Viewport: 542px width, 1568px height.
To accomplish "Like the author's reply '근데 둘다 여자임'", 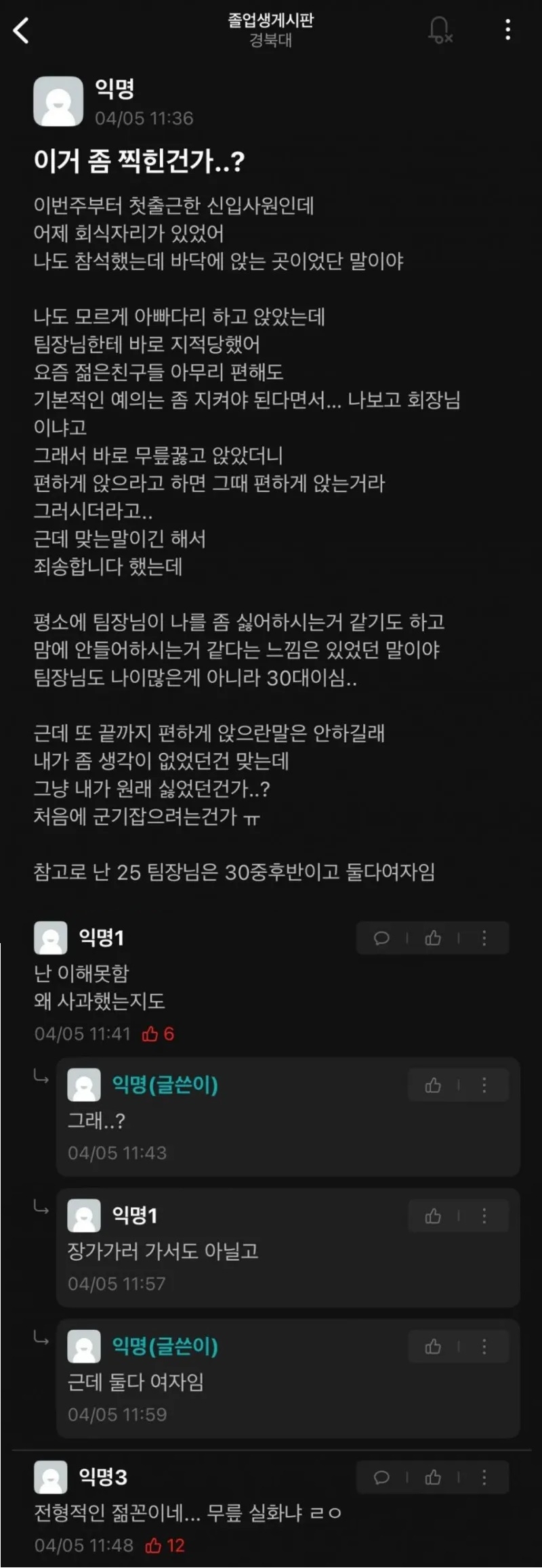I will click(x=433, y=1347).
